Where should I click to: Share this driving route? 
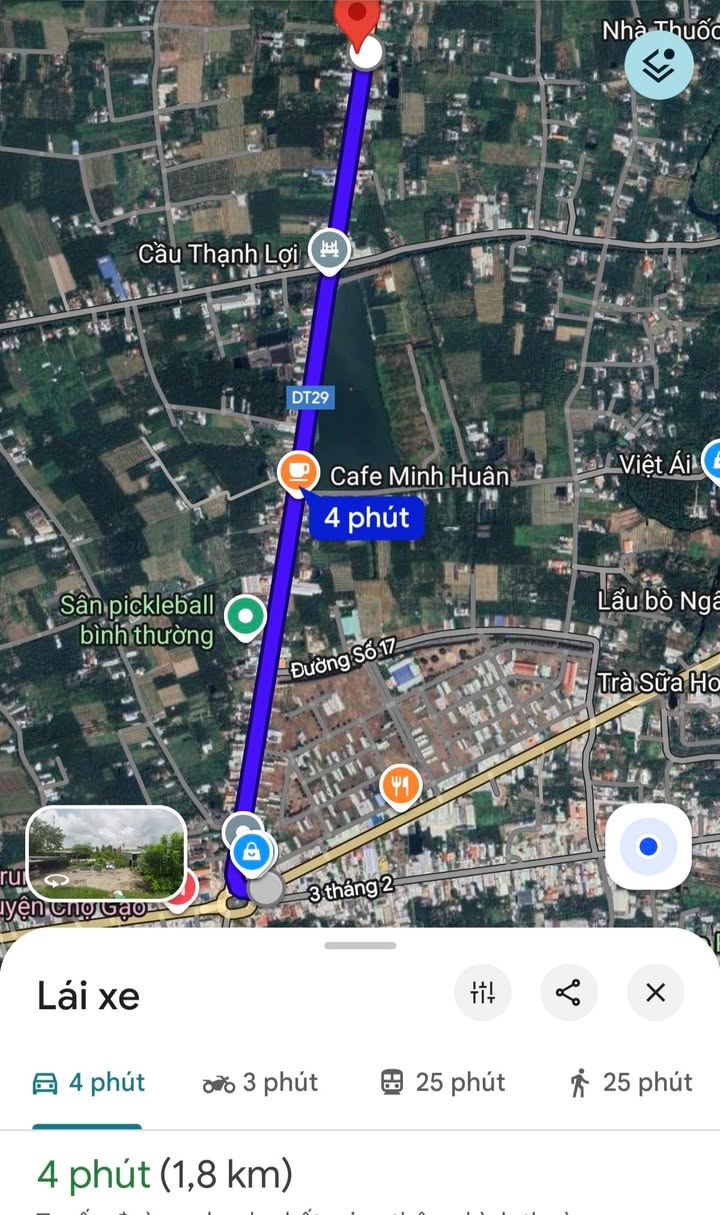[568, 992]
